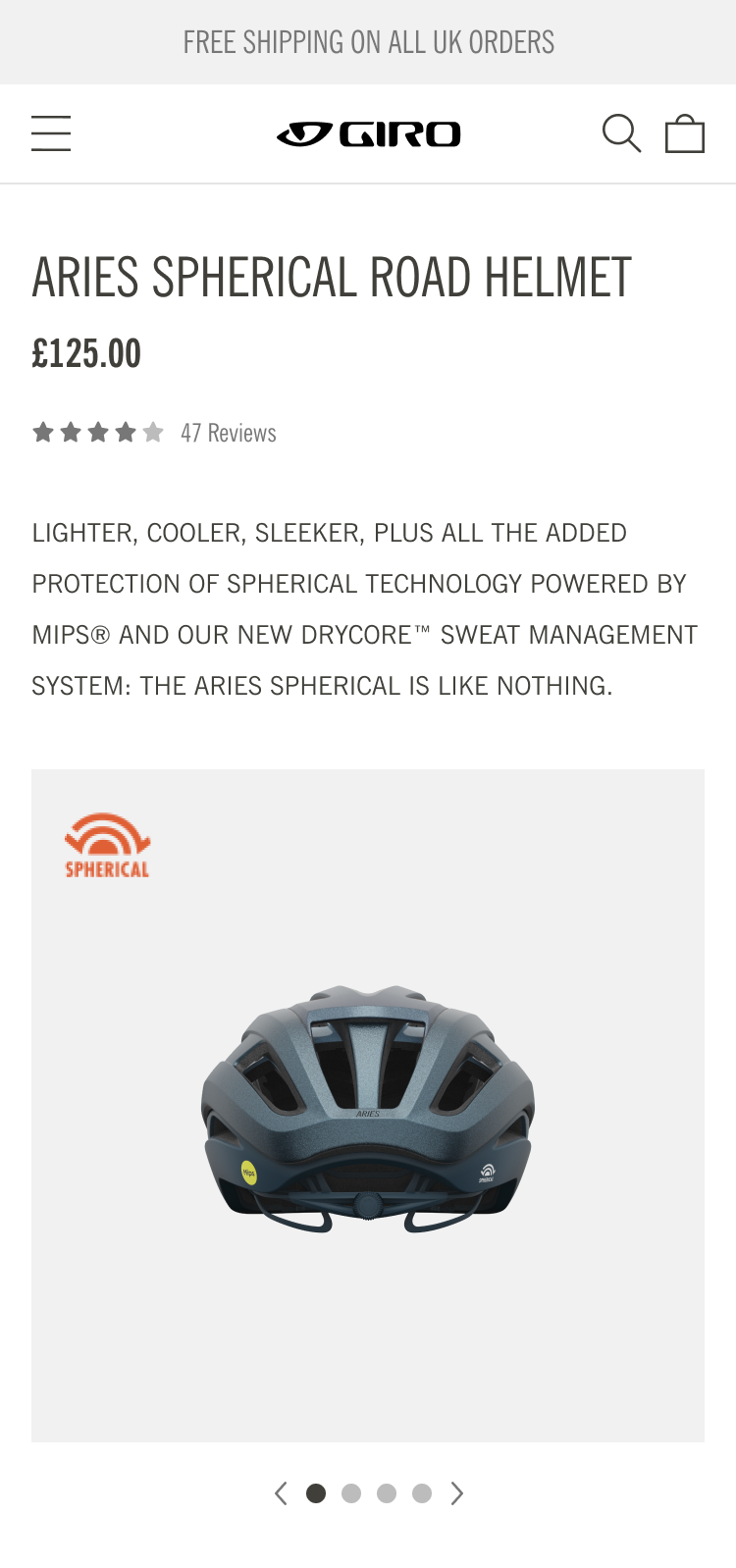This screenshot has height=1568, width=736.
Task: Open the shopping bag
Action: [x=685, y=133]
